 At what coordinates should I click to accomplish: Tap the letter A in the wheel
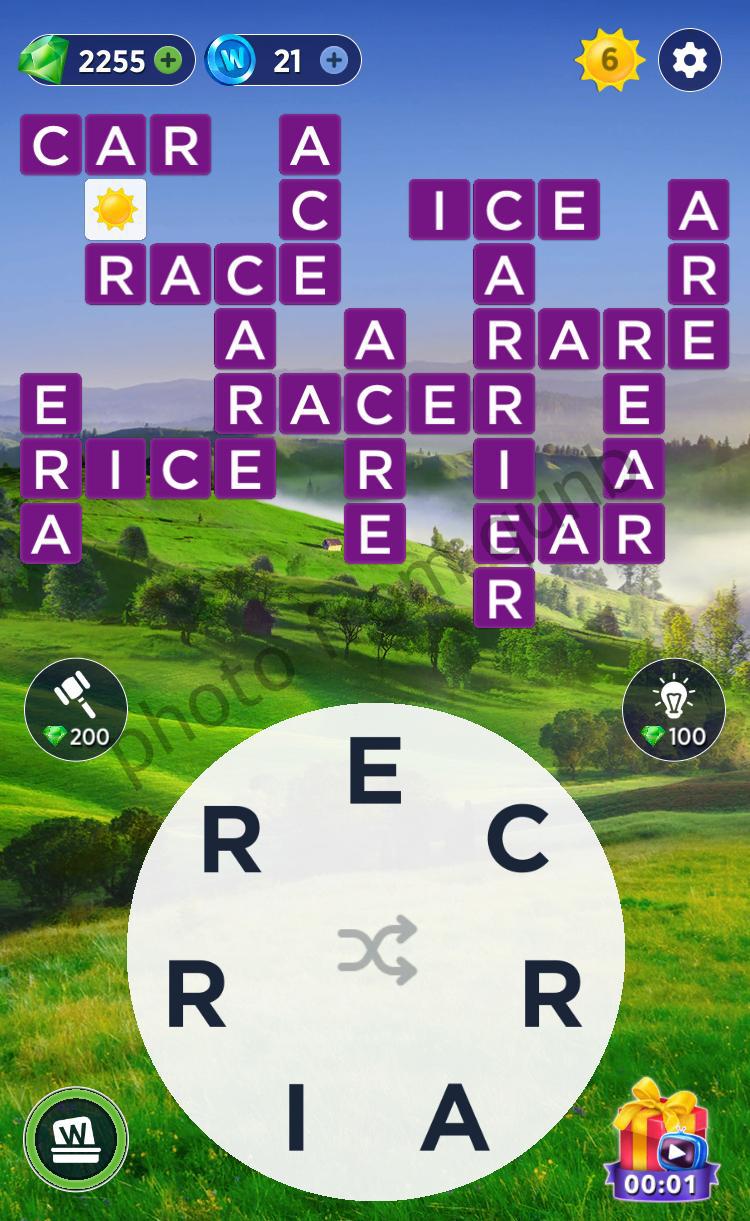point(455,1117)
